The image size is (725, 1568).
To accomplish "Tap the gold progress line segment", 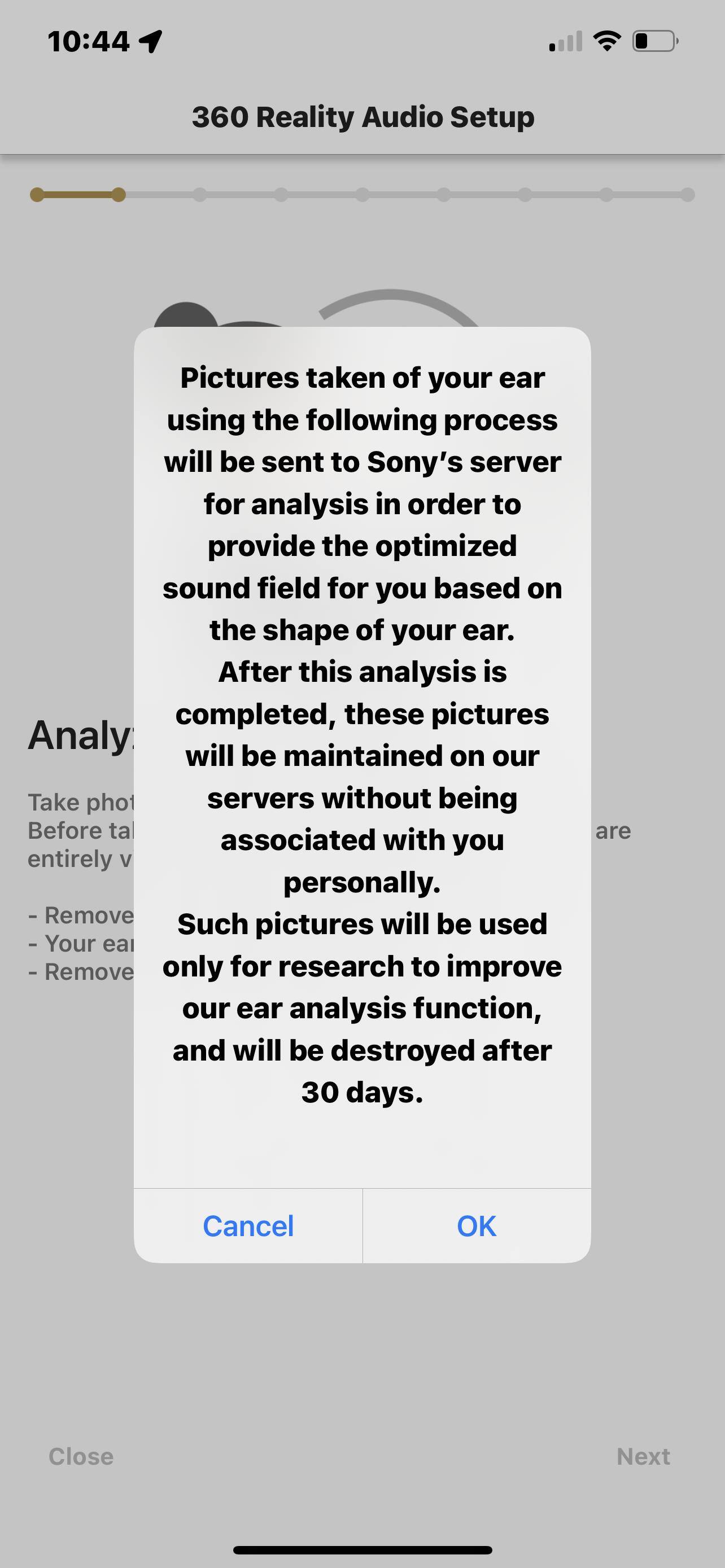I will tap(79, 195).
